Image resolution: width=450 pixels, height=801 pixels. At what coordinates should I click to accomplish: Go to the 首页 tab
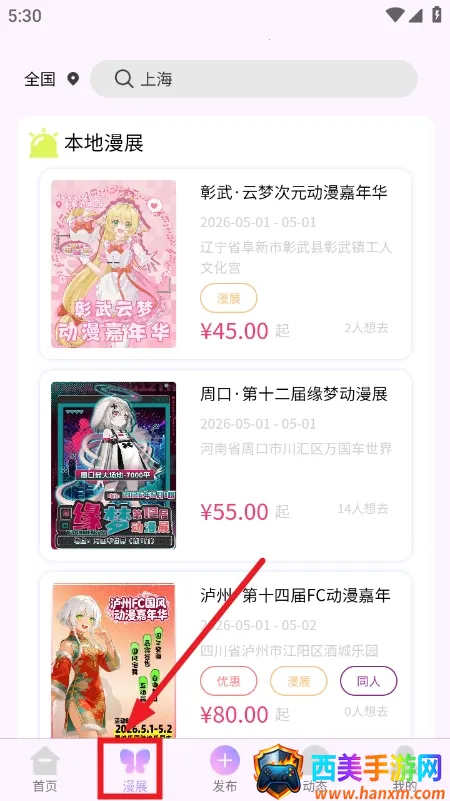44,769
